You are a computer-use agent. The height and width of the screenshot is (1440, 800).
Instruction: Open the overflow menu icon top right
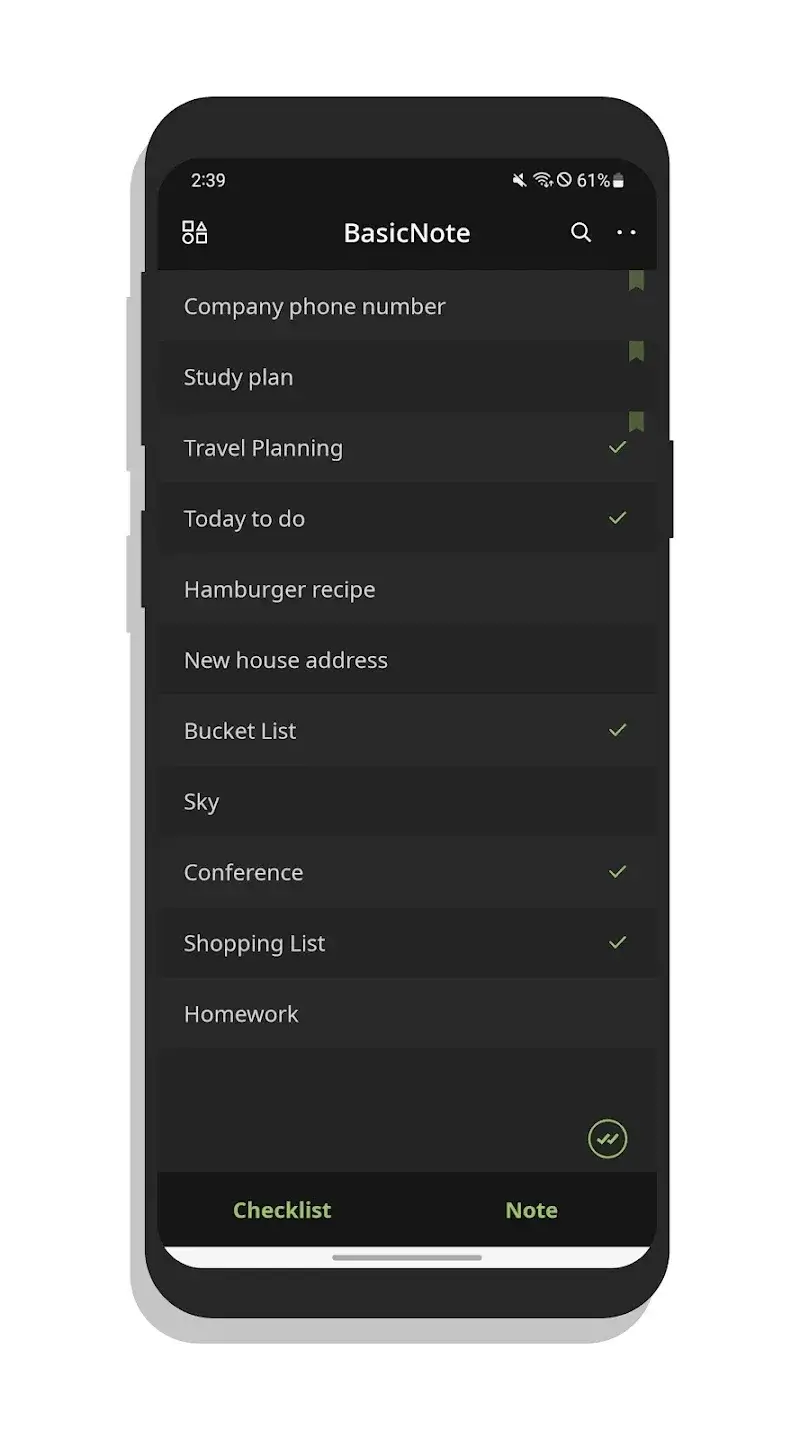click(x=627, y=232)
